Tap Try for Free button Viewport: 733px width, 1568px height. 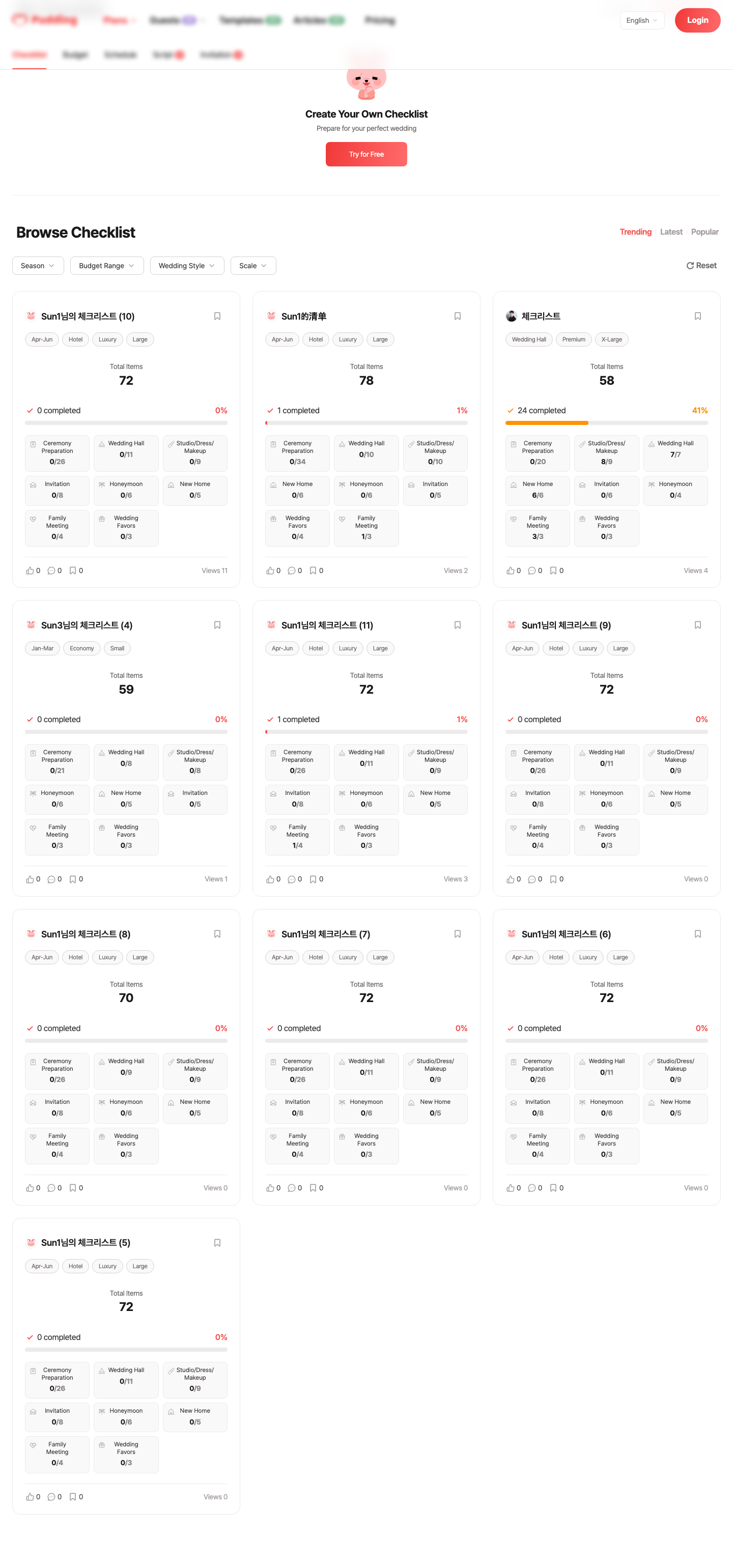pos(366,154)
